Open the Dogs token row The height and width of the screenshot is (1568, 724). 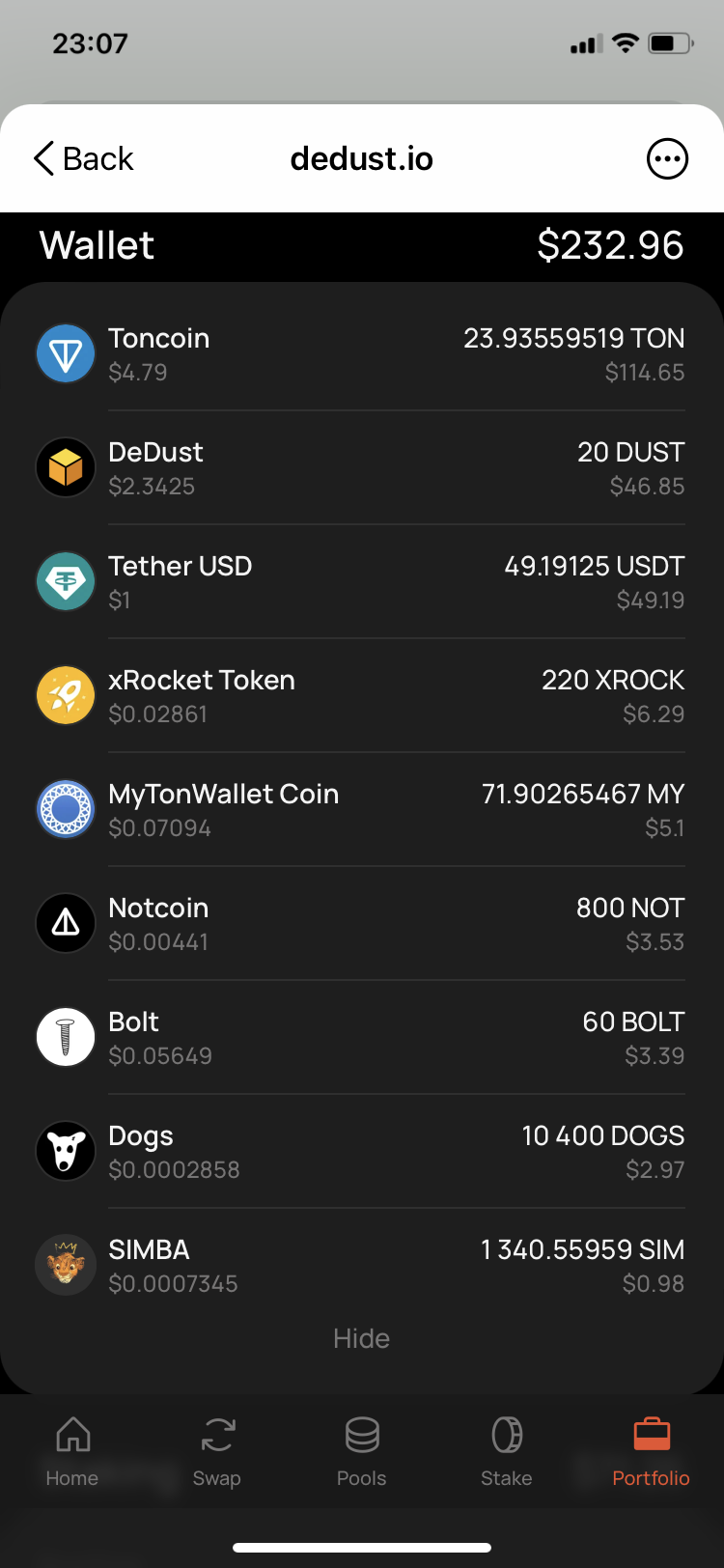[361, 1152]
